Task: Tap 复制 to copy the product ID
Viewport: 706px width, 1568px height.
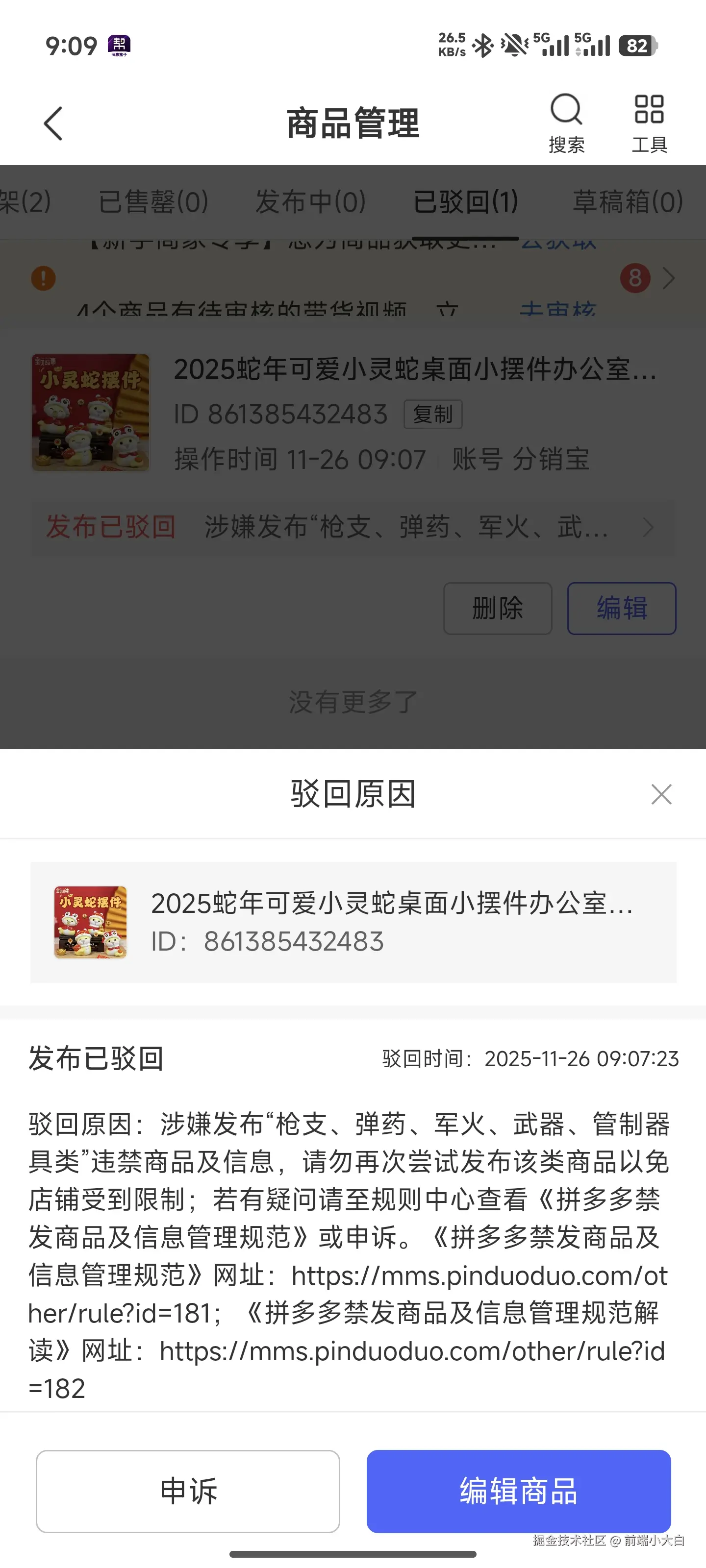Action: (432, 414)
